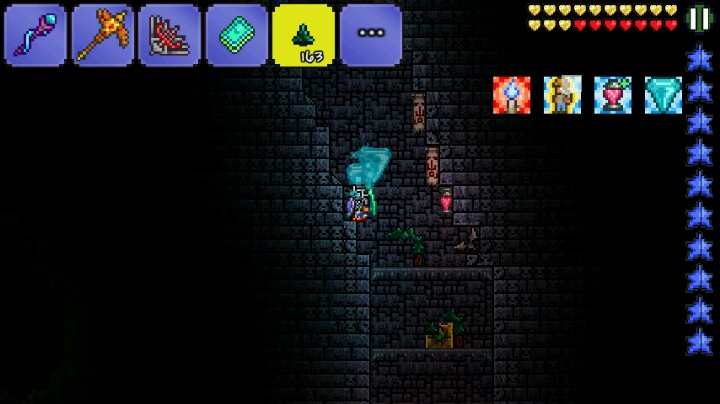Select the magic staff in the first hotbar slot
This screenshot has height=404, width=720.
coord(35,35)
